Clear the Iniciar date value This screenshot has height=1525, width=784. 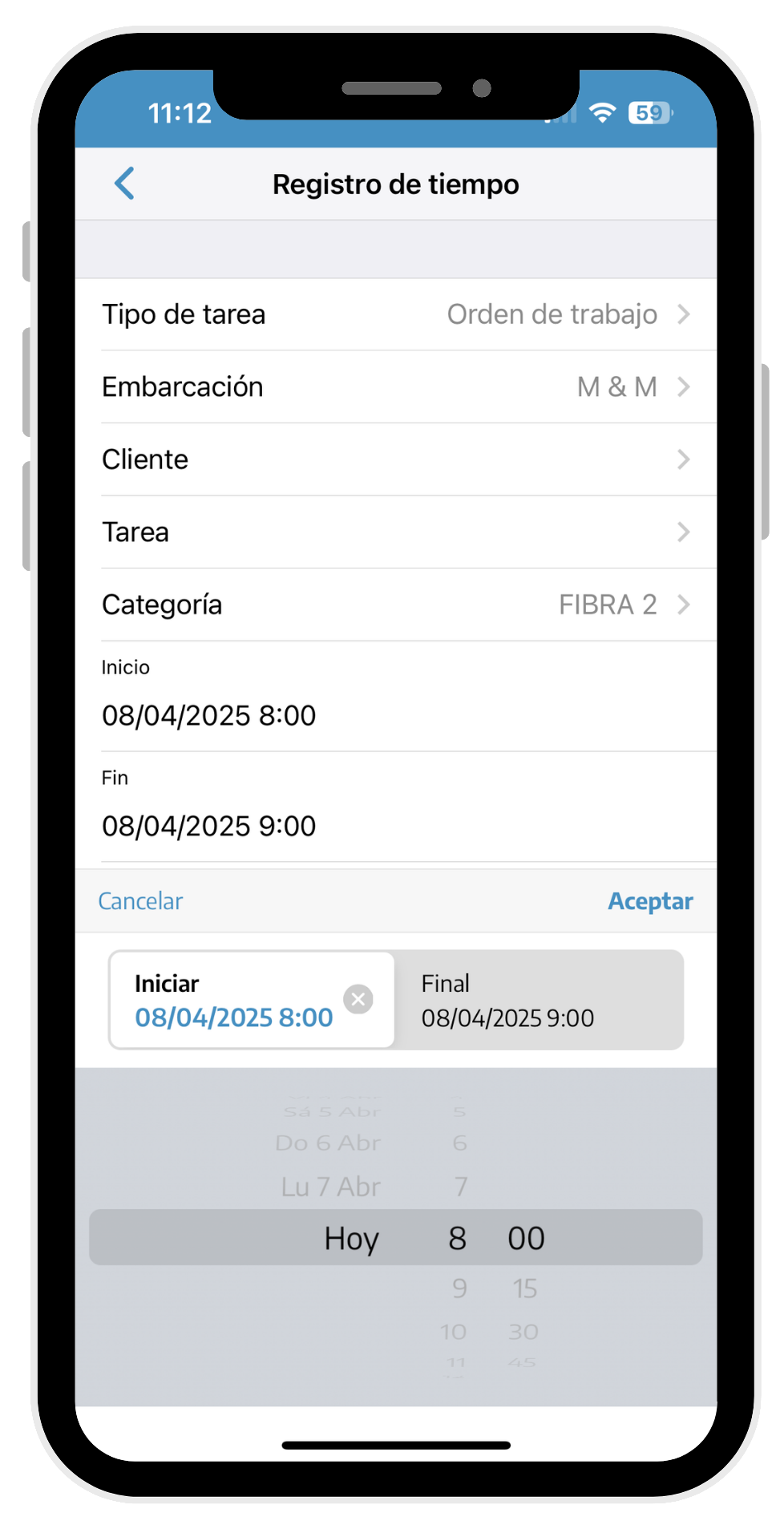tap(358, 999)
